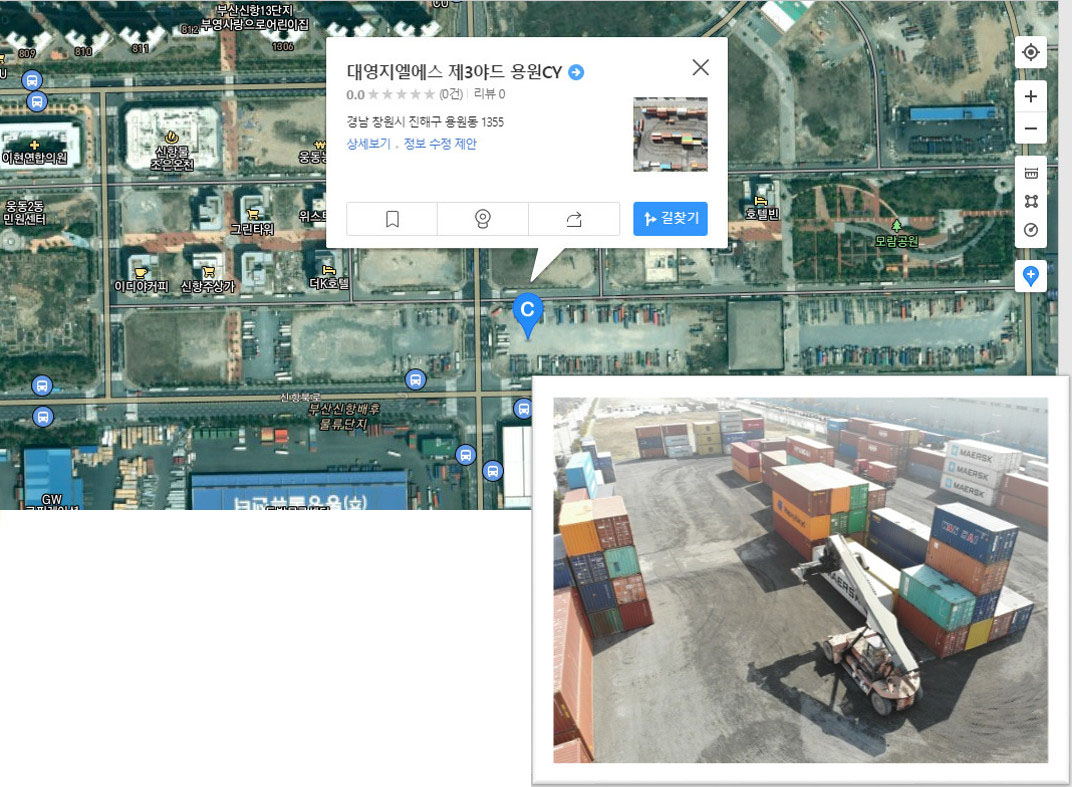Select the radius measurement tool

(x=1030, y=229)
